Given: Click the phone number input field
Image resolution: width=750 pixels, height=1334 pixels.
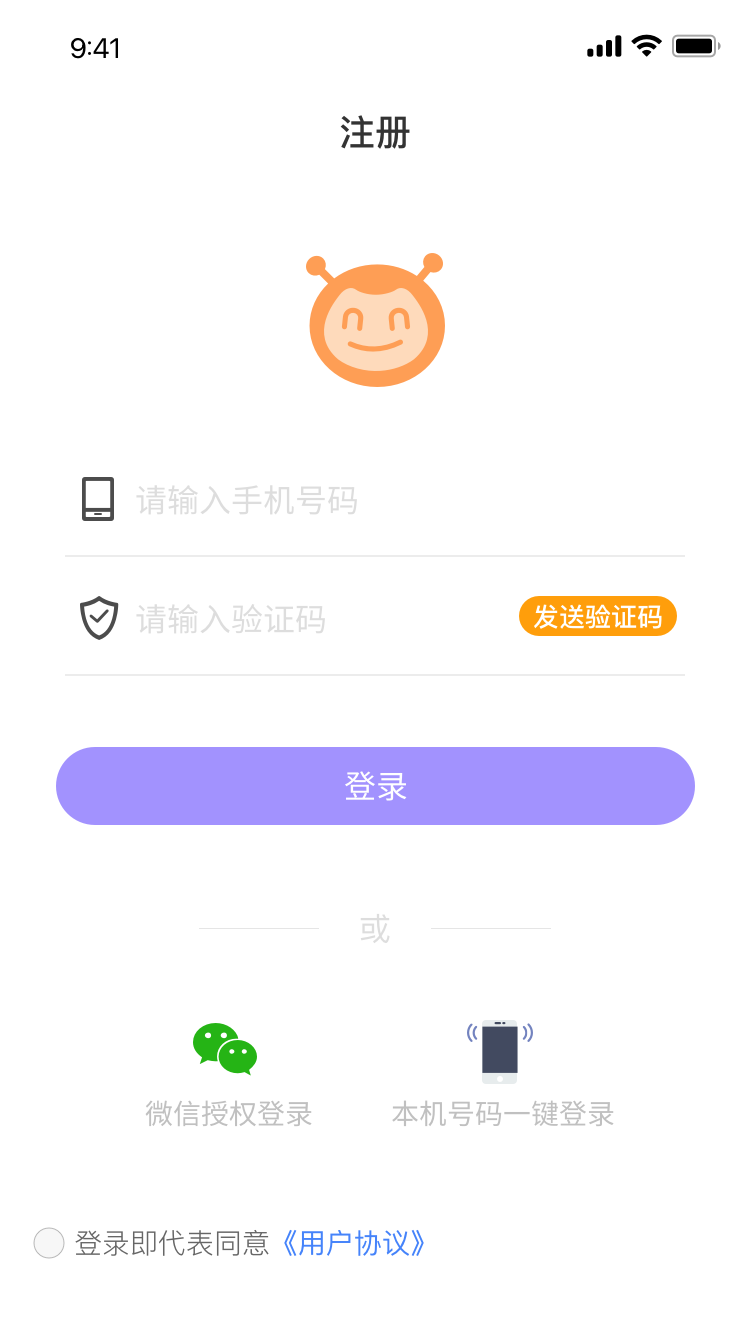Looking at the screenshot, I should click(x=300, y=500).
